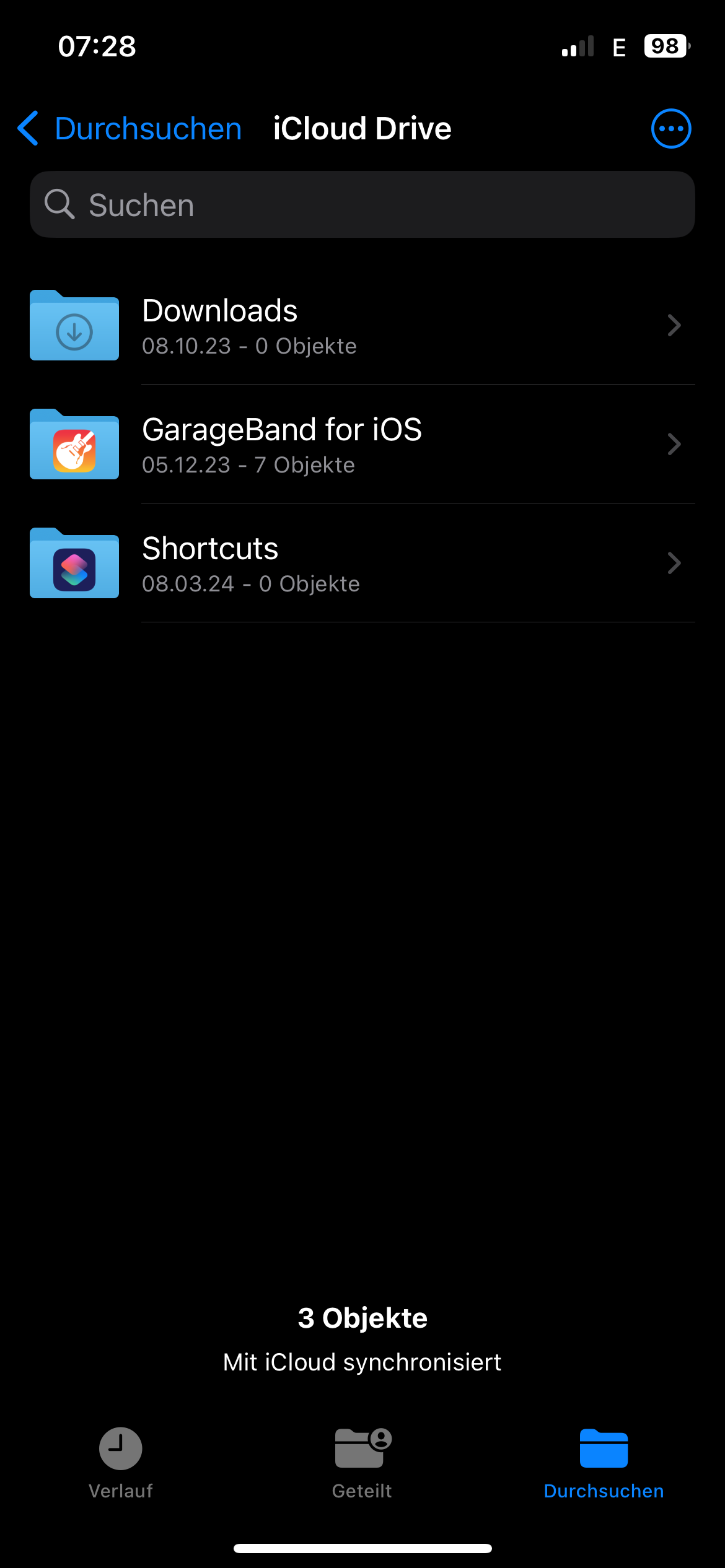Screen dimensions: 725x1568
Task: Select the Durchsuchen tab
Action: tap(604, 1463)
